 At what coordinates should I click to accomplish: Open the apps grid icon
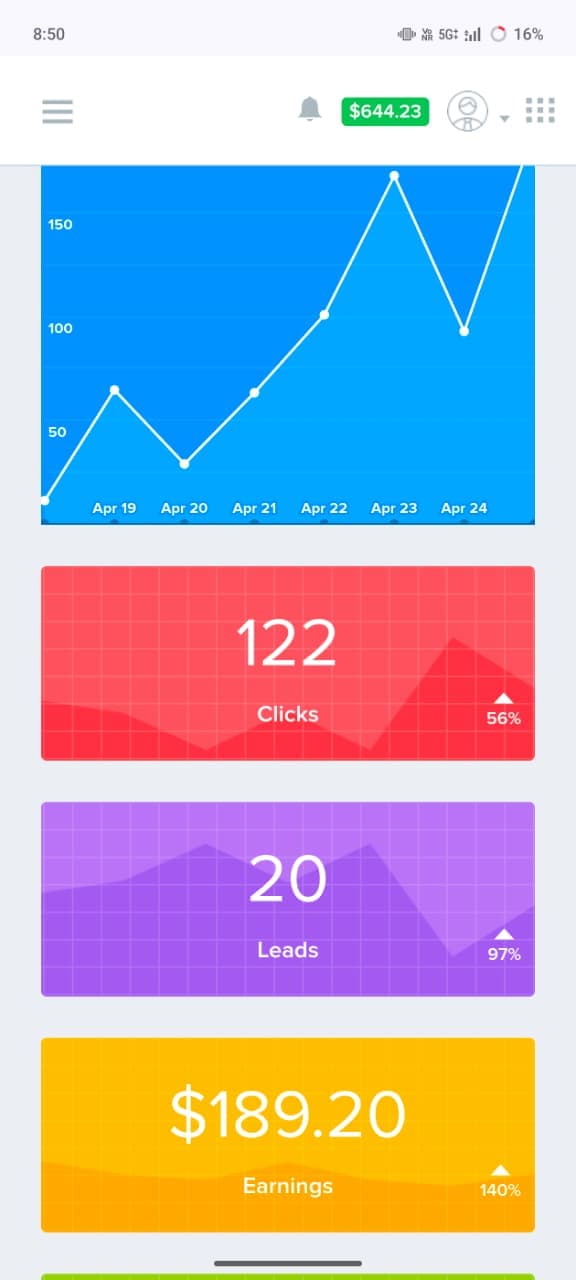540,110
